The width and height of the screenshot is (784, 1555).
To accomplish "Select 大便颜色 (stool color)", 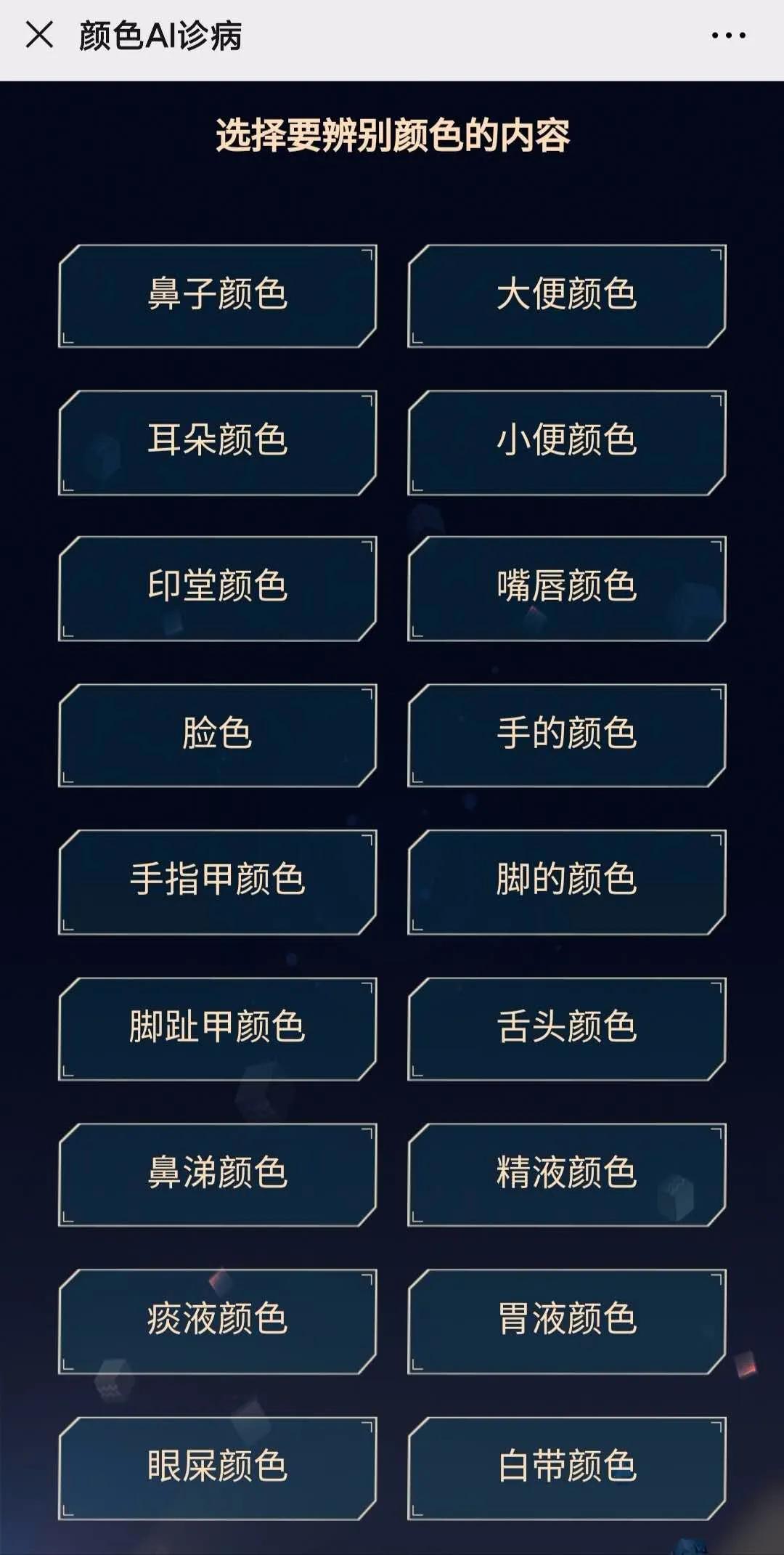I will click(x=566, y=296).
